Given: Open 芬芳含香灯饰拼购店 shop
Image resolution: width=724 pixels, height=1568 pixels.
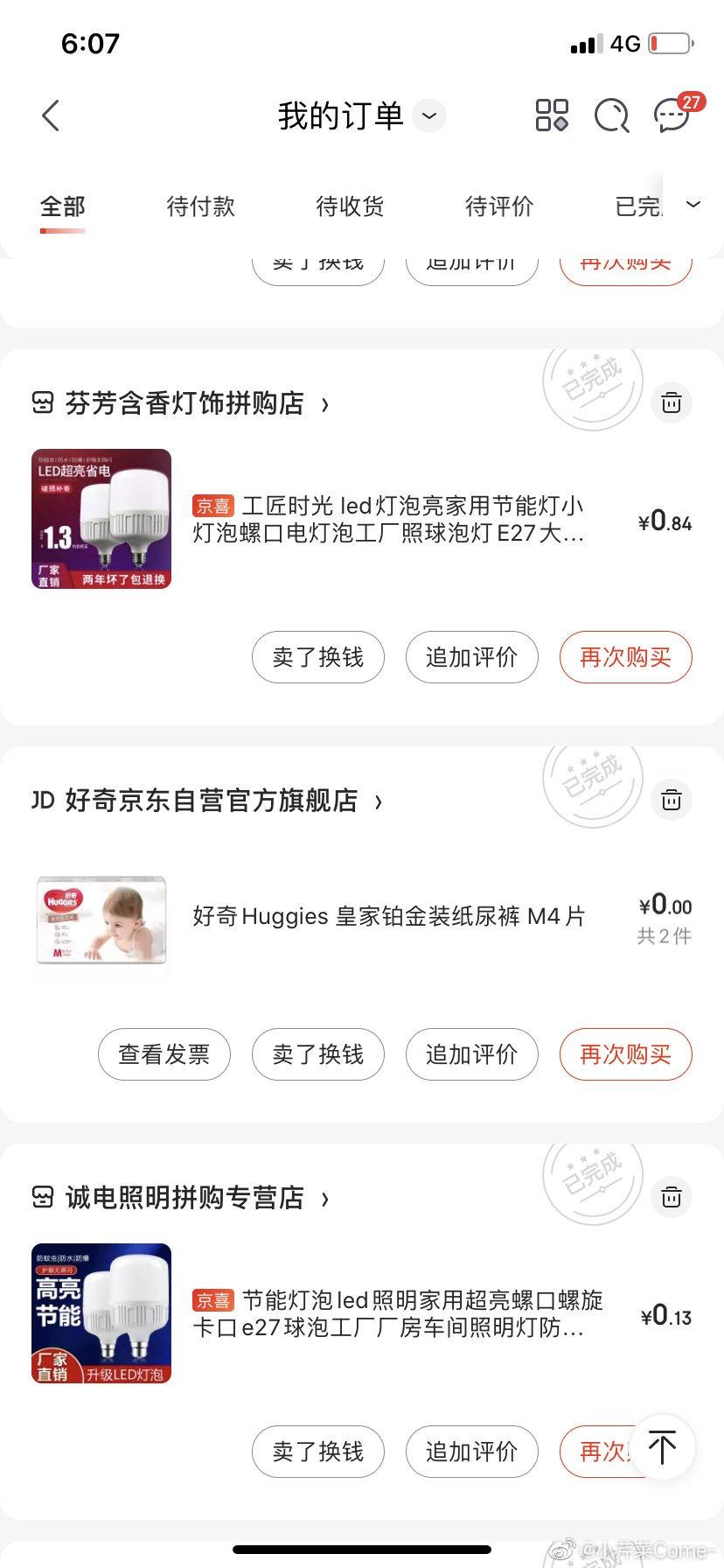Looking at the screenshot, I should pos(184,403).
